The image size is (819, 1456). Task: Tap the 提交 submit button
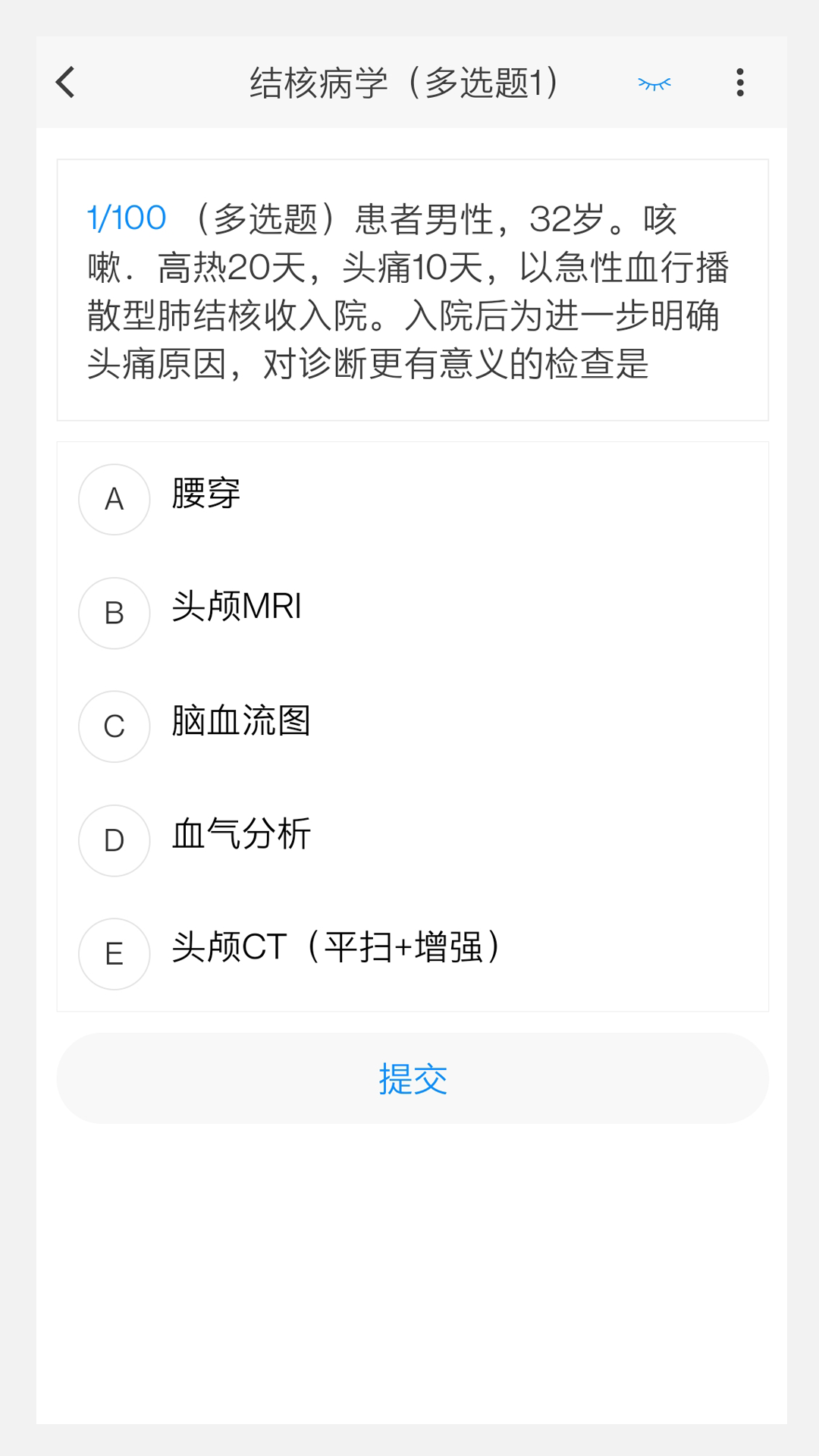(409, 1079)
